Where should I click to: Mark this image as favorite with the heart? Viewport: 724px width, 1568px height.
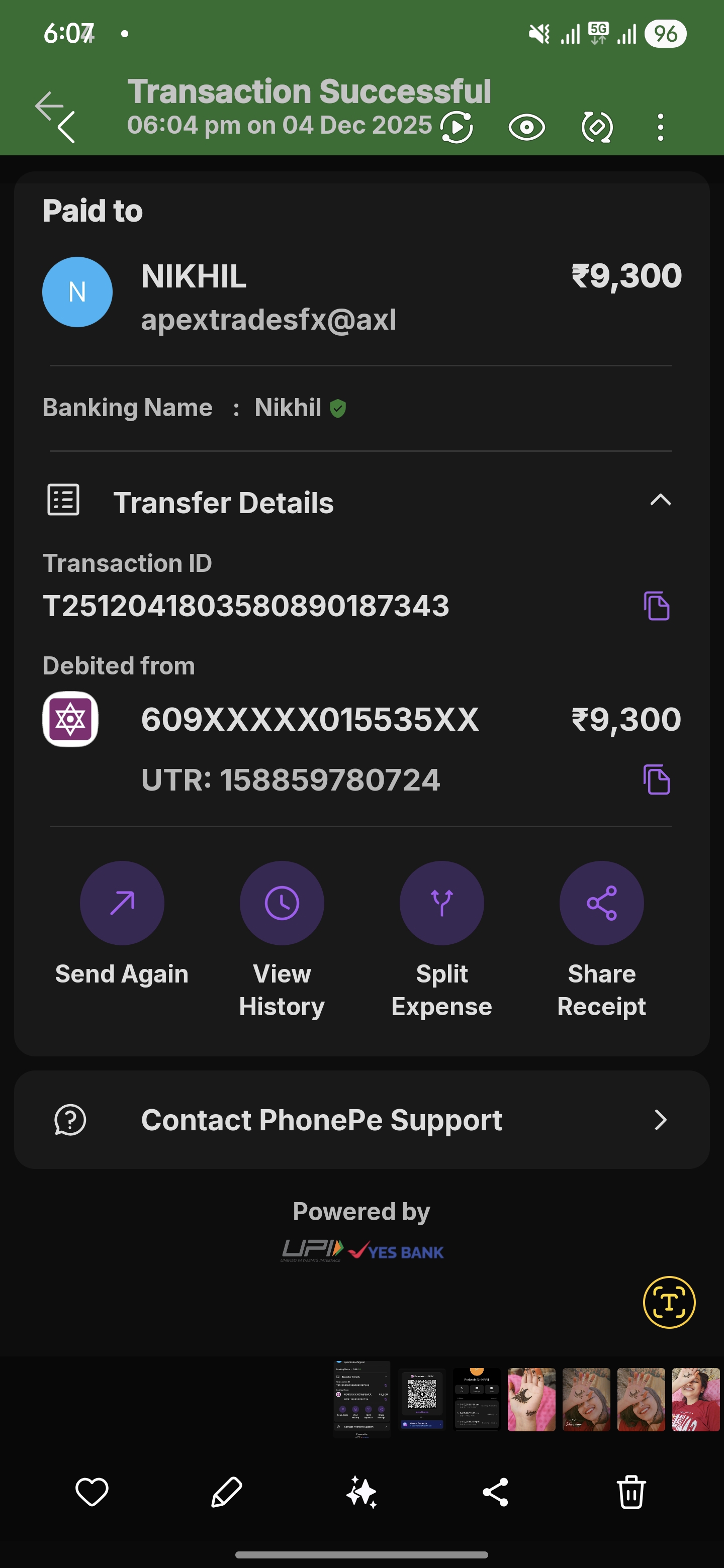point(92,1492)
